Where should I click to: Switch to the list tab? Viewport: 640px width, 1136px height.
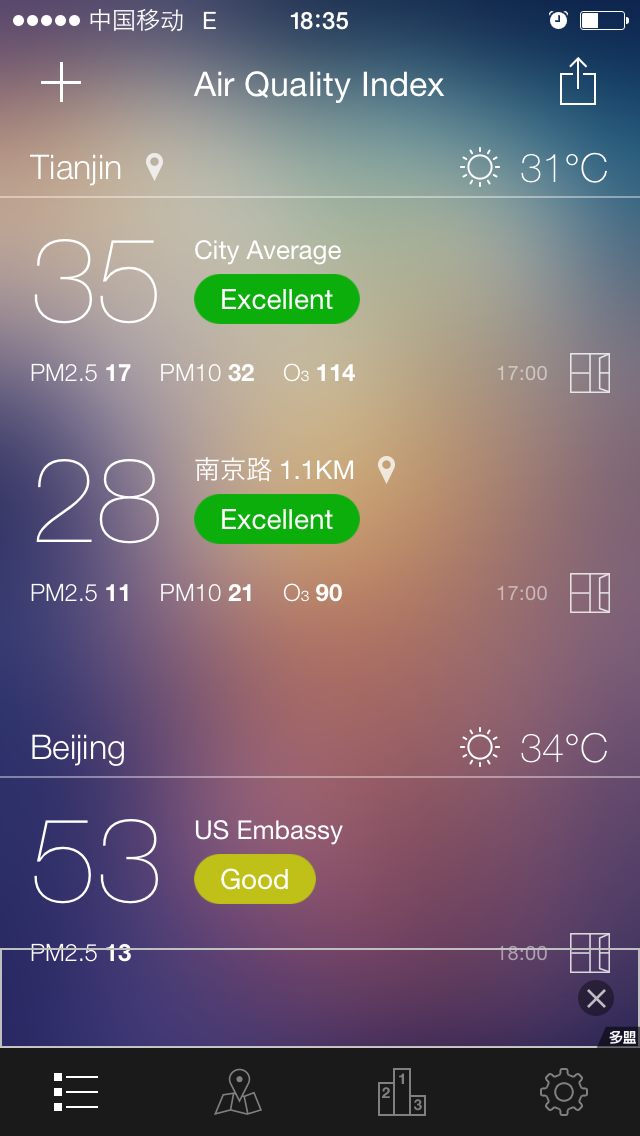[76, 1092]
